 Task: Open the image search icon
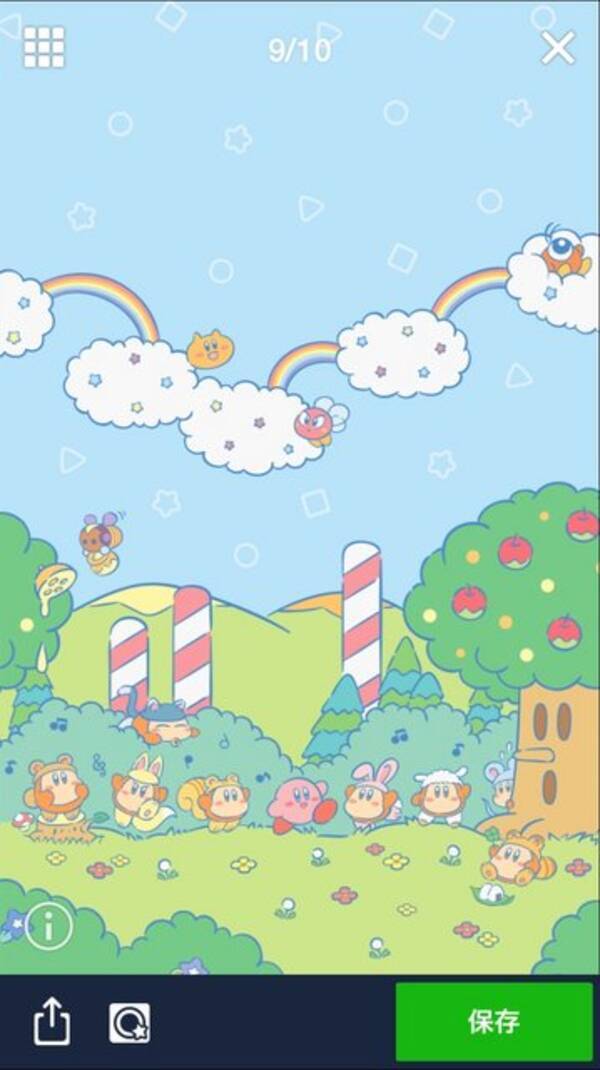coord(130,1022)
